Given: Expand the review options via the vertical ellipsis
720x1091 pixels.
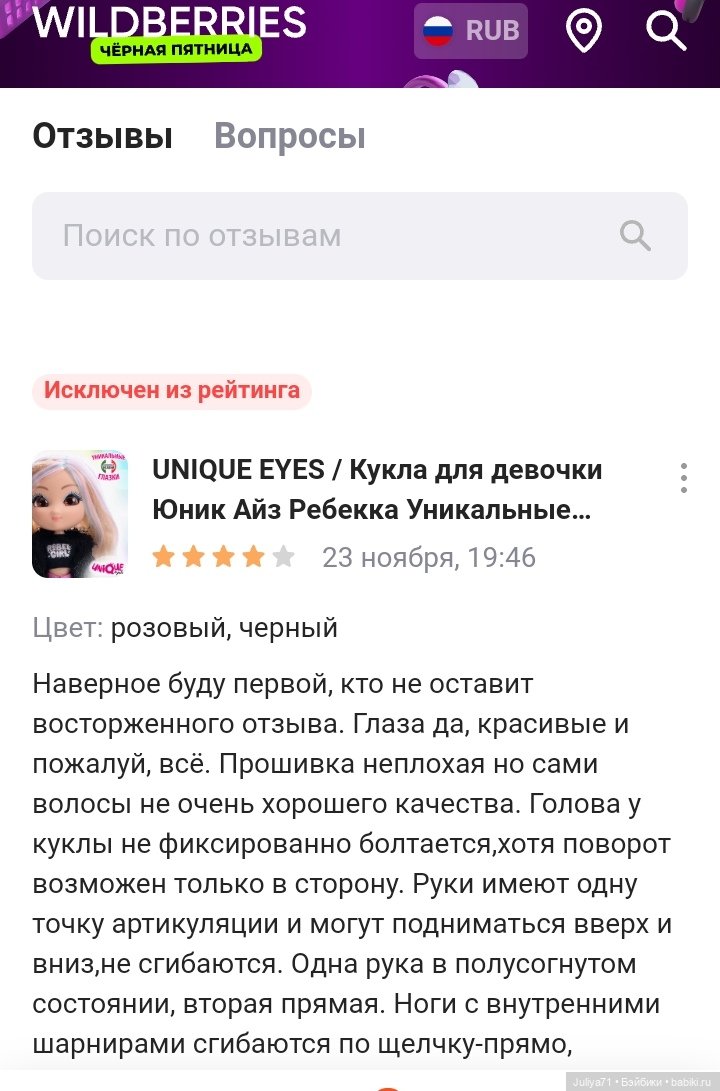Looking at the screenshot, I should click(684, 478).
